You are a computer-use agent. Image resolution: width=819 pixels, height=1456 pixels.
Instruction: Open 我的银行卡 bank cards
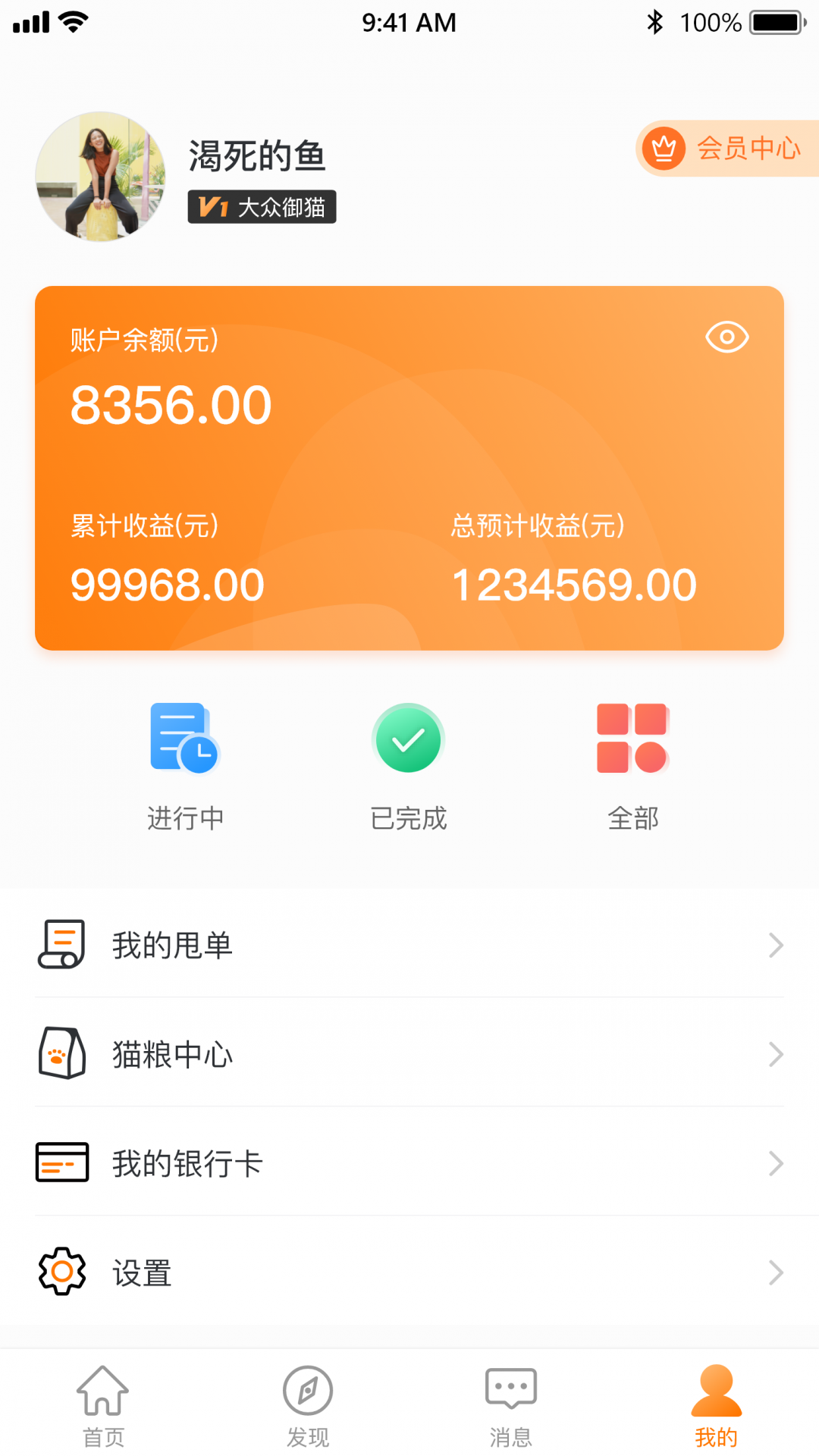coord(409,1163)
